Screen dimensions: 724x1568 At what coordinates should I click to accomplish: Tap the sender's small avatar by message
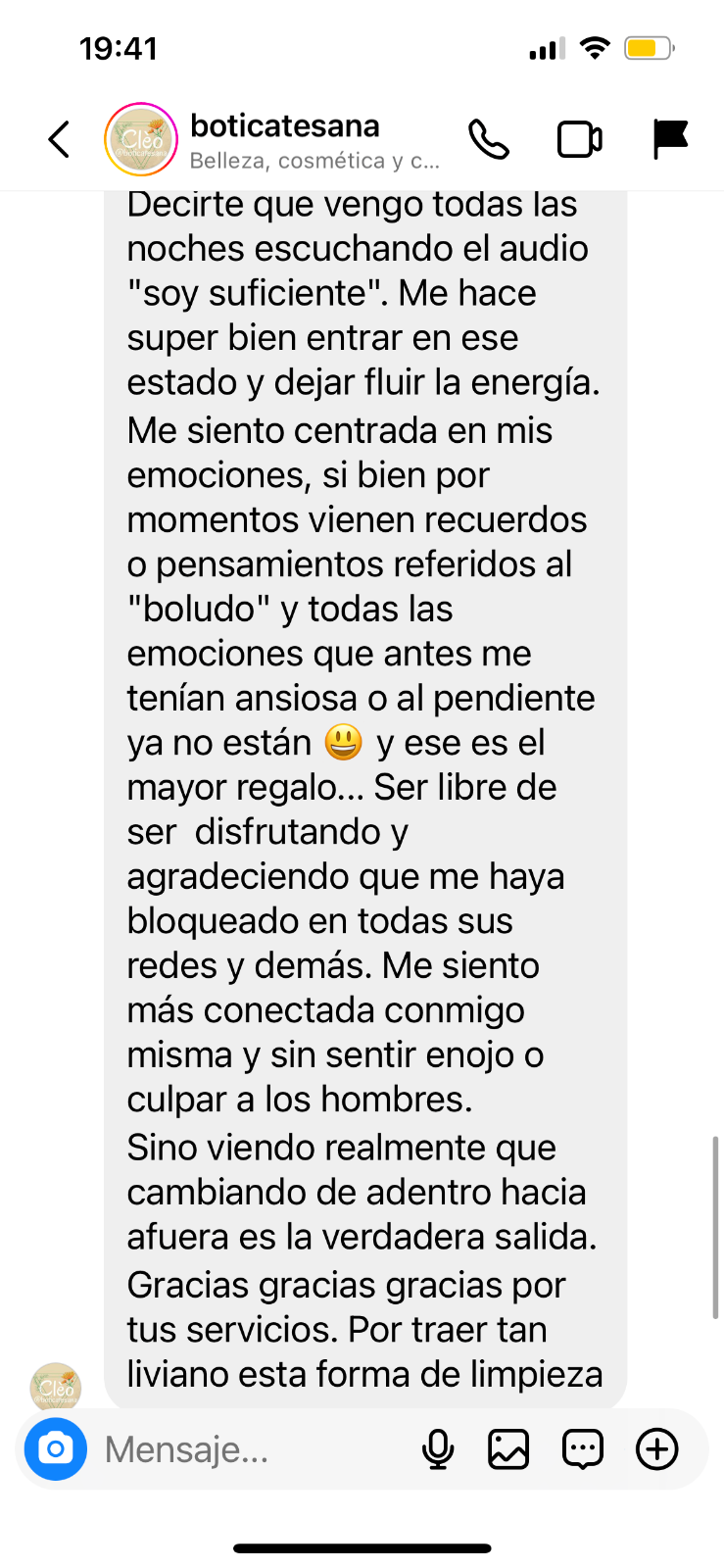pos(56,1387)
